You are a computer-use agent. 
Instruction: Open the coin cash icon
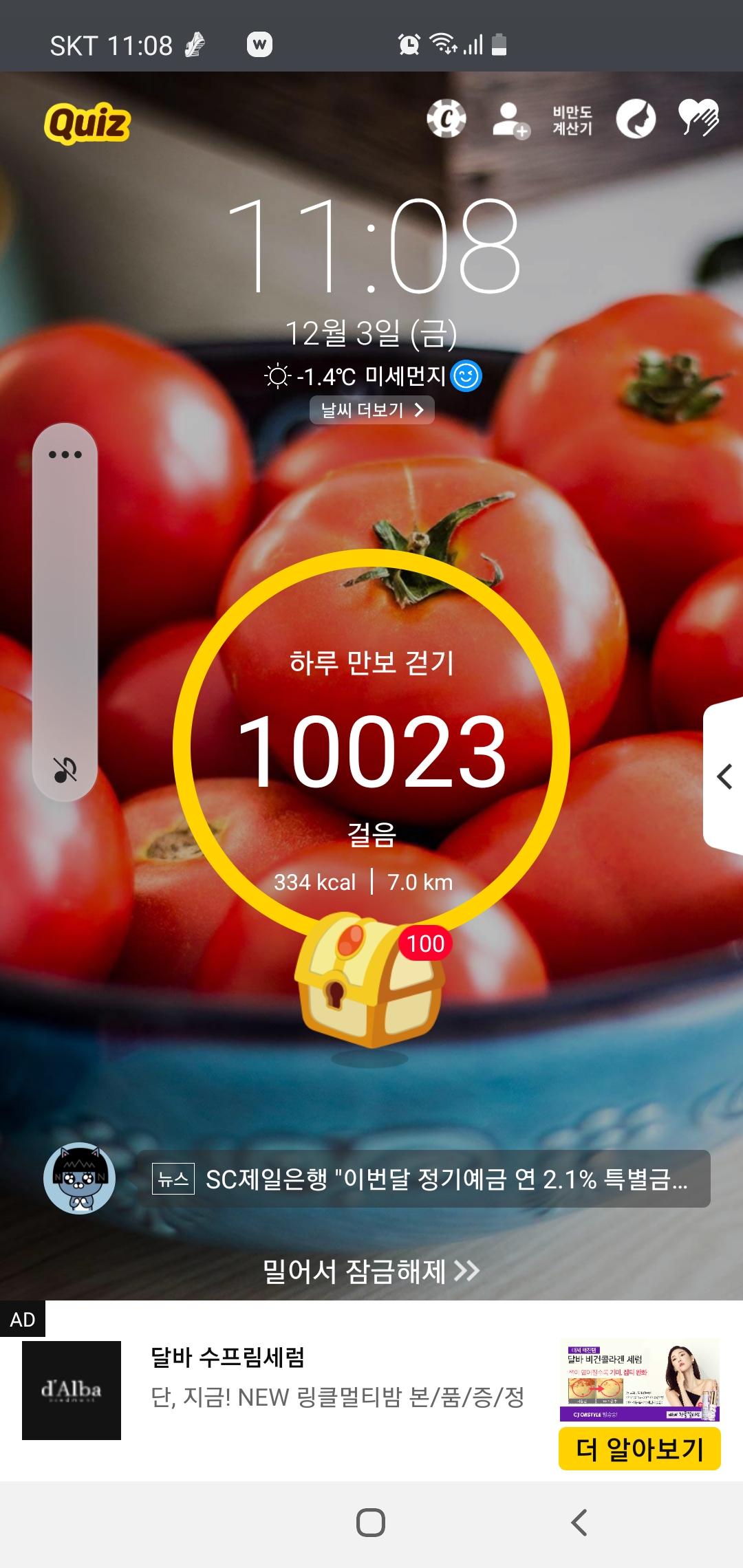tap(446, 119)
